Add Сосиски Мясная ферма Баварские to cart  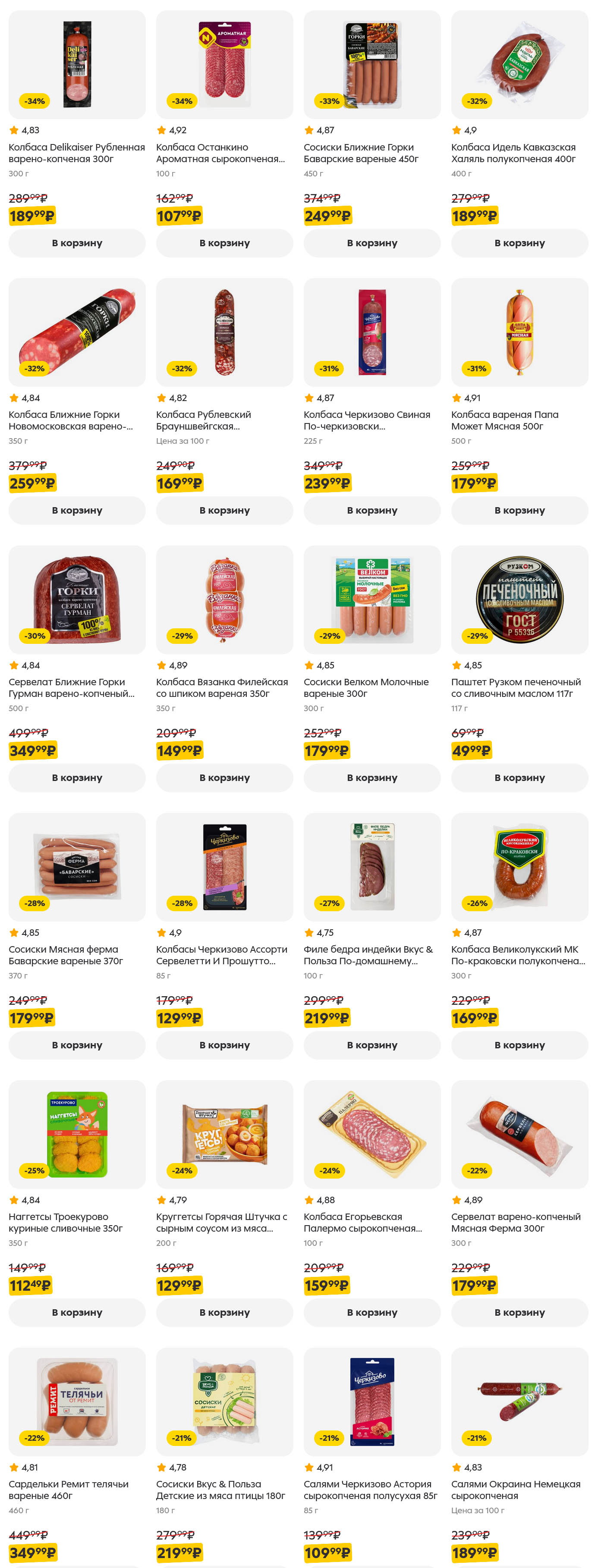coord(77,1044)
